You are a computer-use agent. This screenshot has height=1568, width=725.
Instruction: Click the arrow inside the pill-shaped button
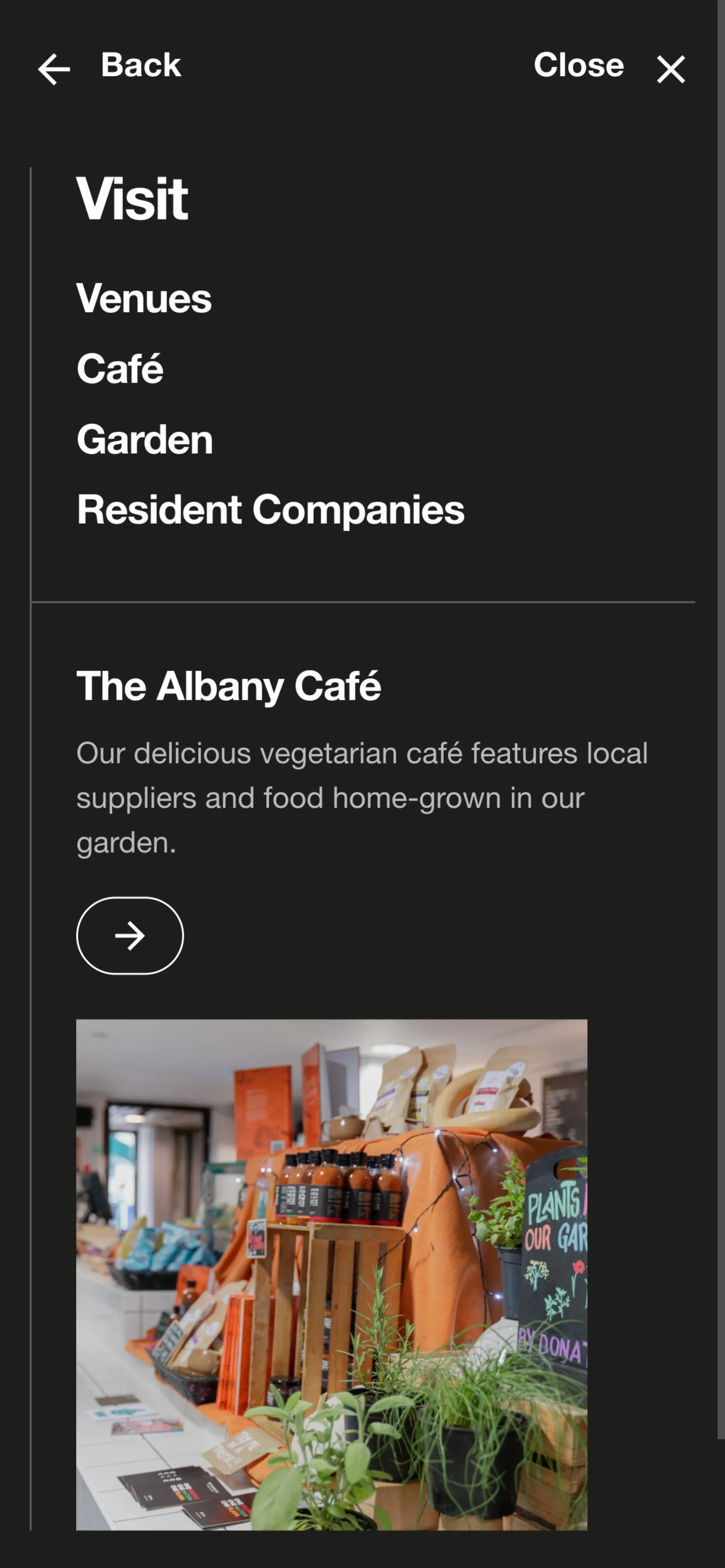130,936
